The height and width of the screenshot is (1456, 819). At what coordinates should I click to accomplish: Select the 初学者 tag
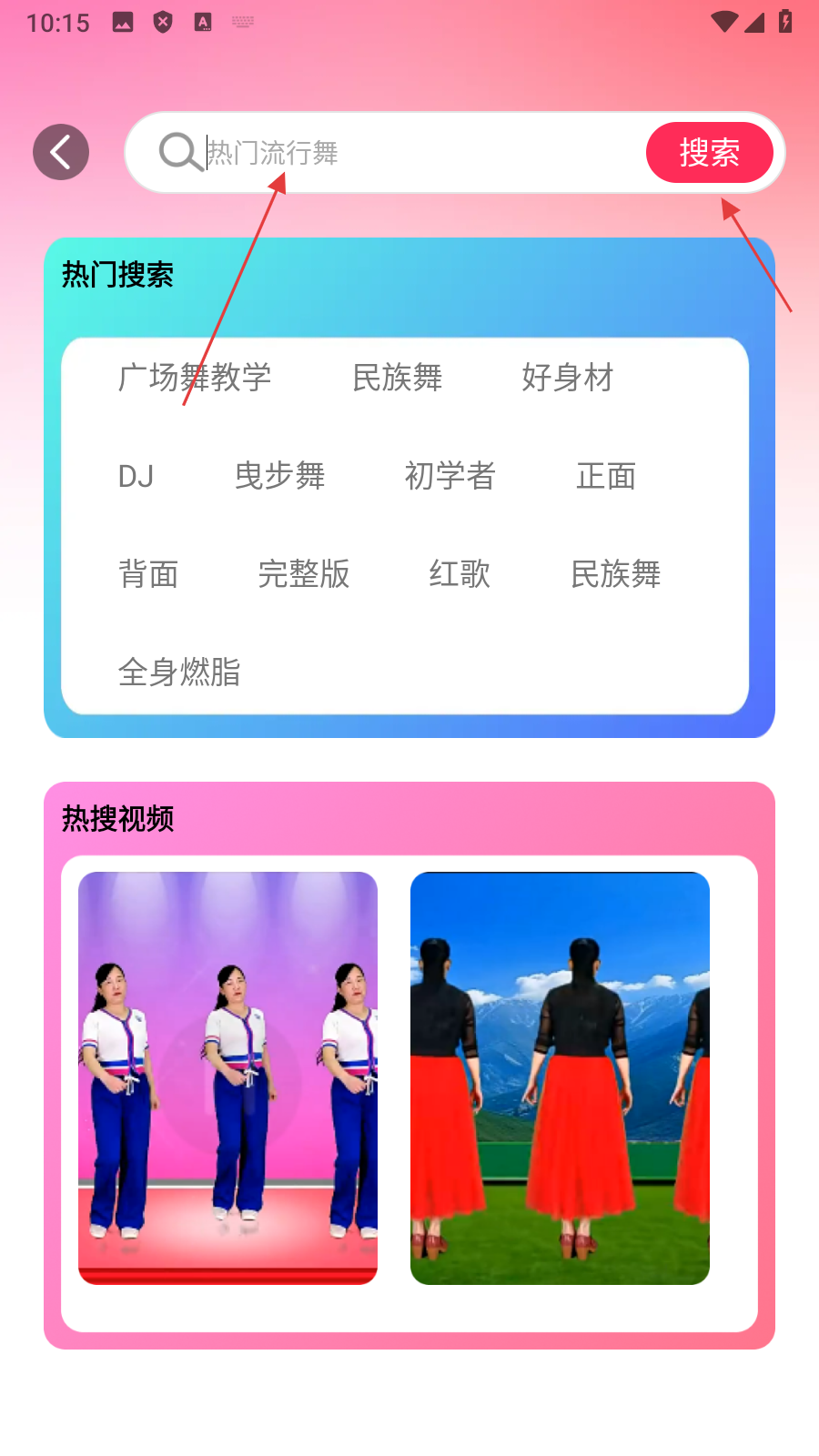point(450,476)
